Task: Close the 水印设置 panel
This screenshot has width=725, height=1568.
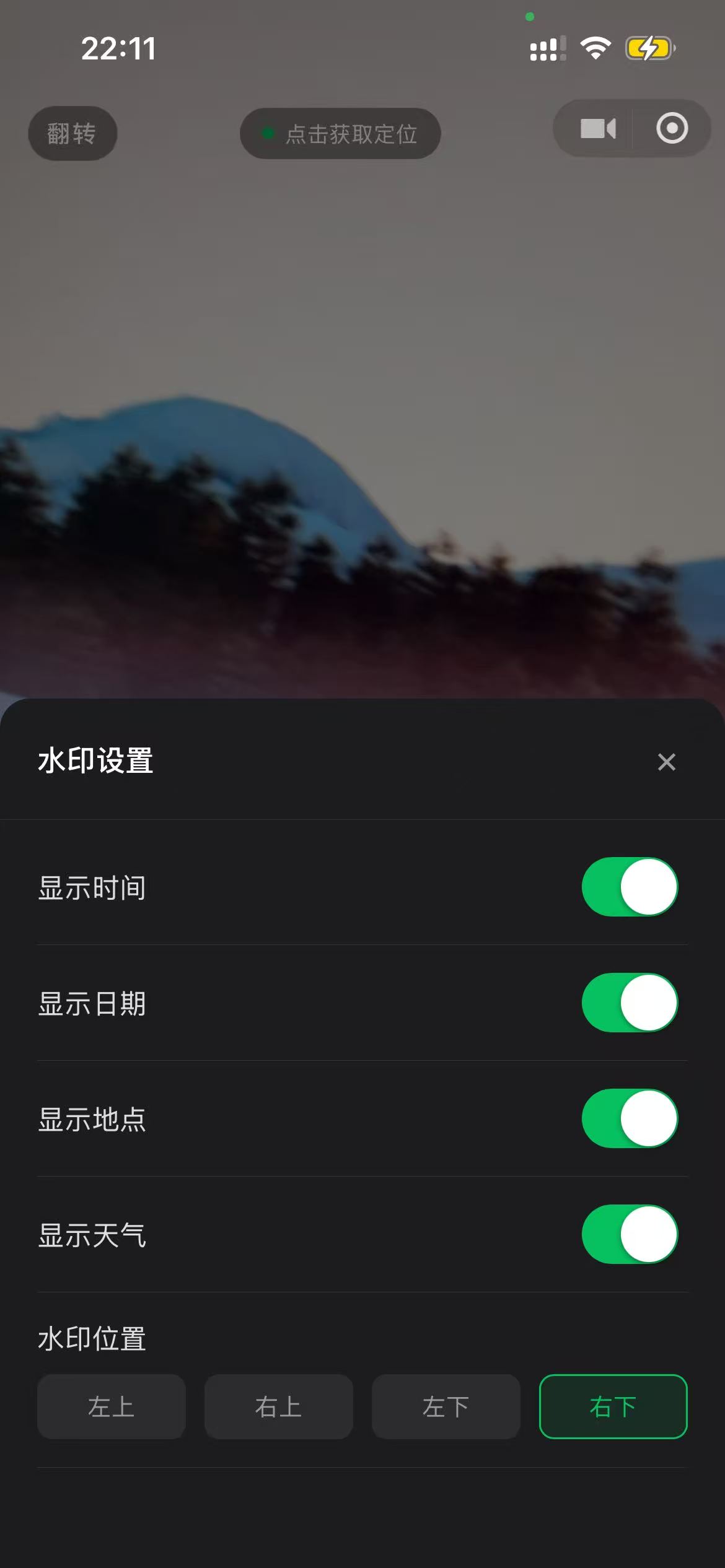Action: (x=666, y=762)
